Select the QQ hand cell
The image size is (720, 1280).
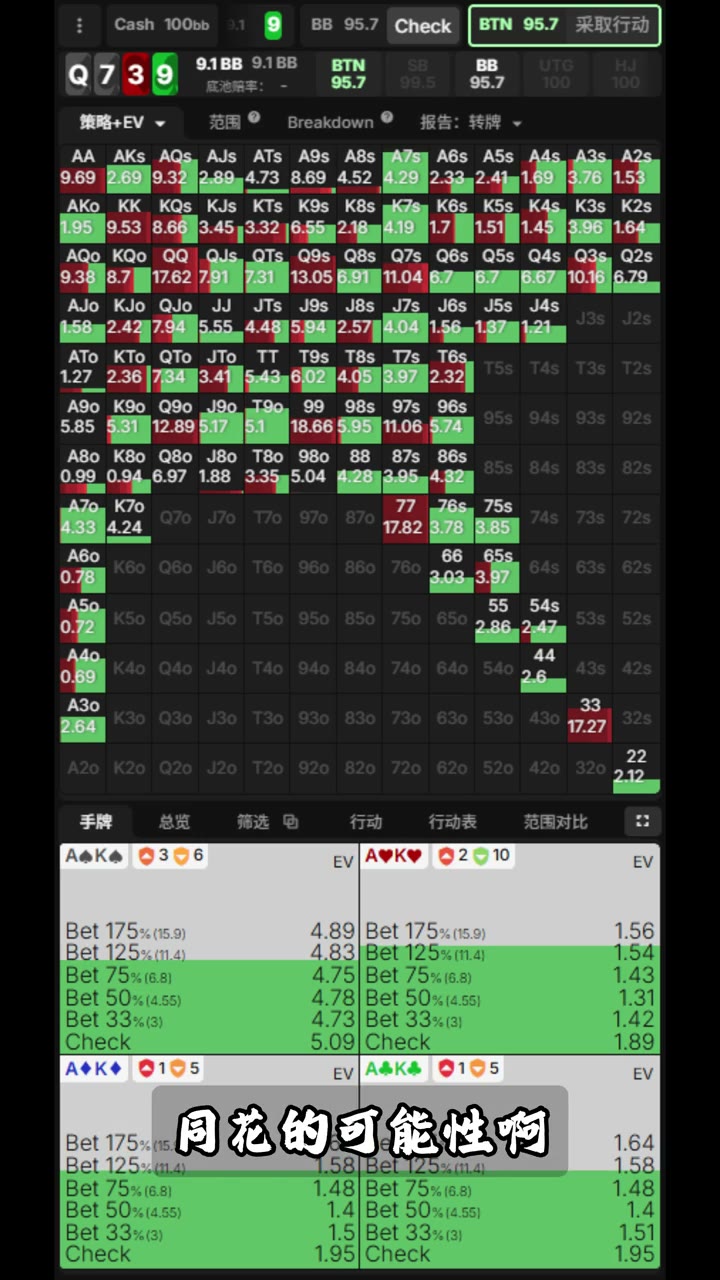[175, 268]
